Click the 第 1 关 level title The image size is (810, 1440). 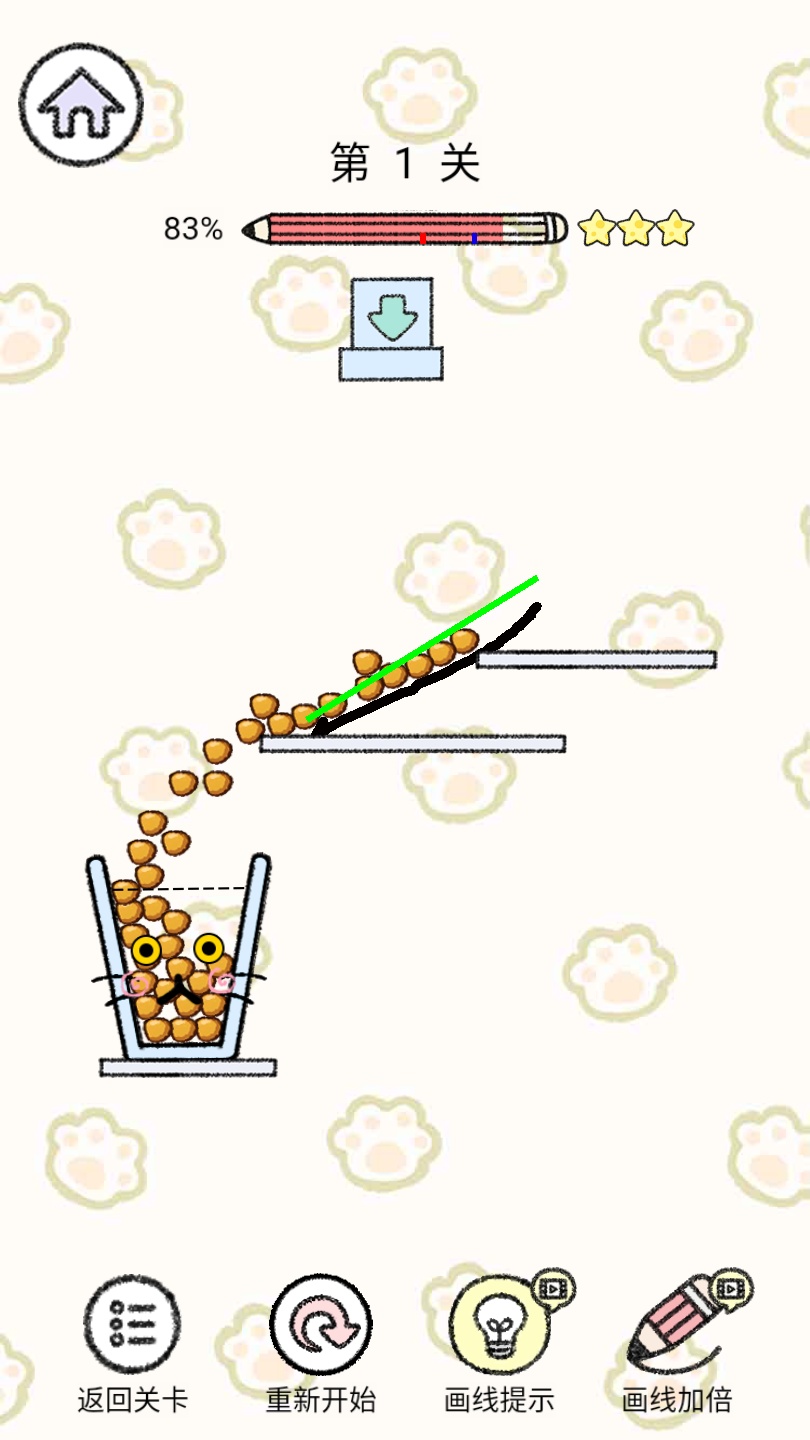point(404,159)
